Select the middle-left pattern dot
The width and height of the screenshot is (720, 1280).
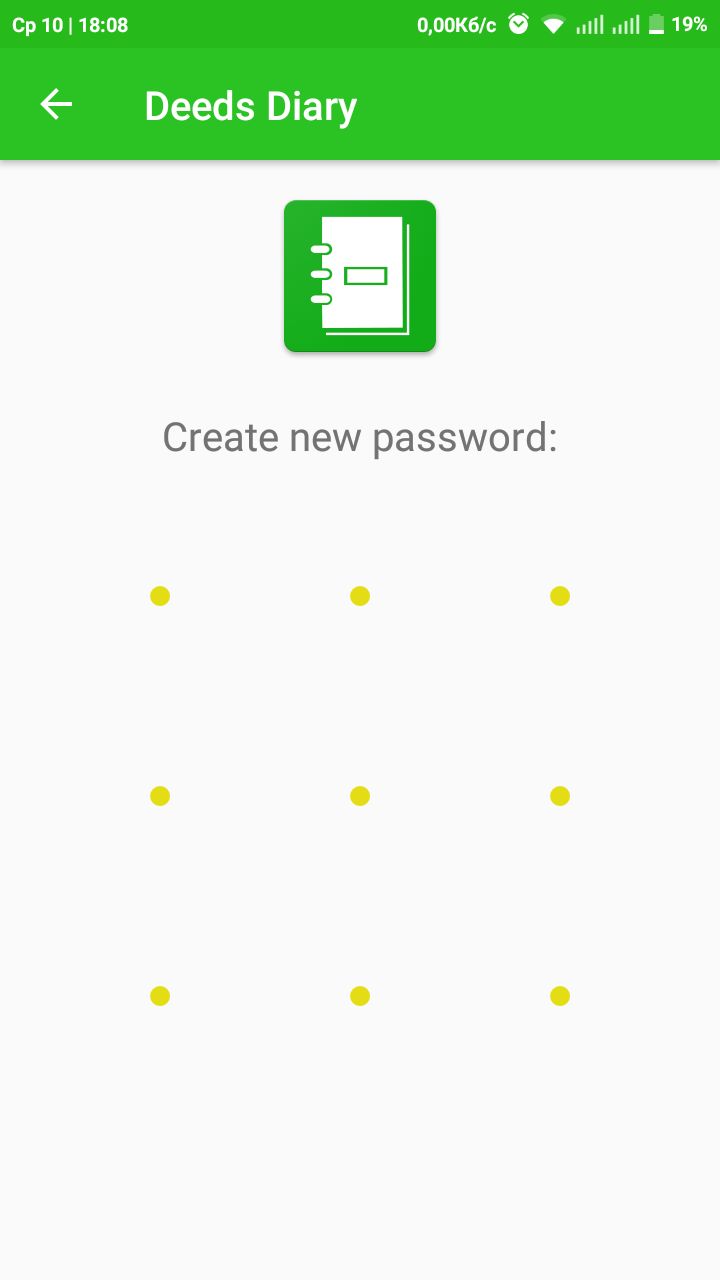(x=160, y=796)
